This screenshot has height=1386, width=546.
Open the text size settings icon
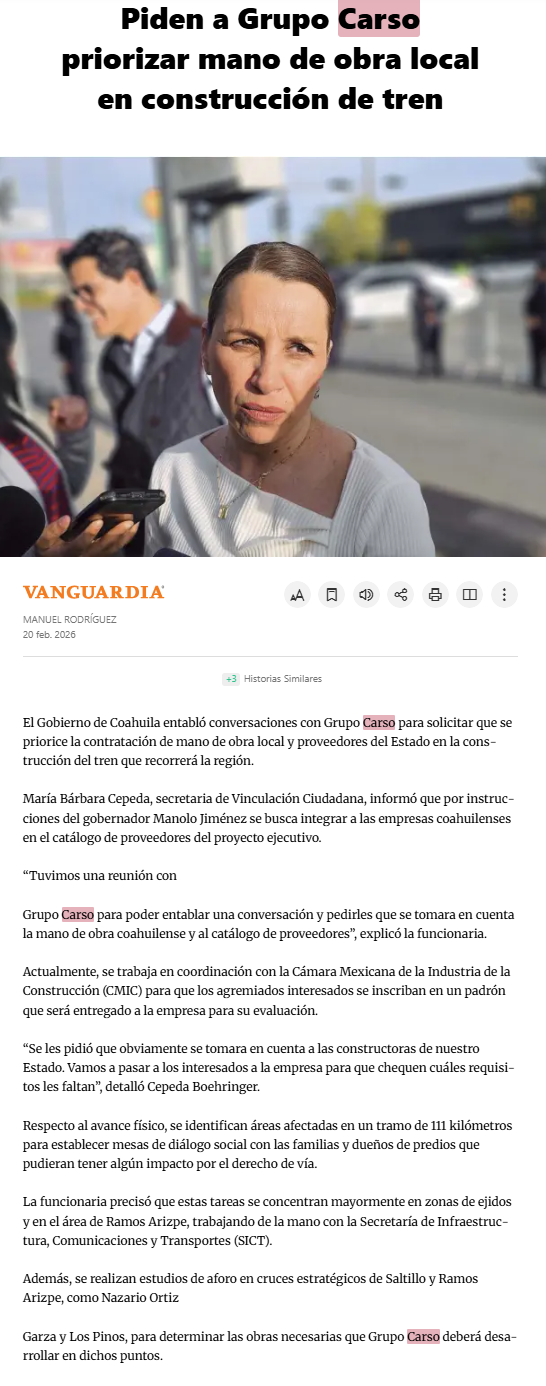297,595
